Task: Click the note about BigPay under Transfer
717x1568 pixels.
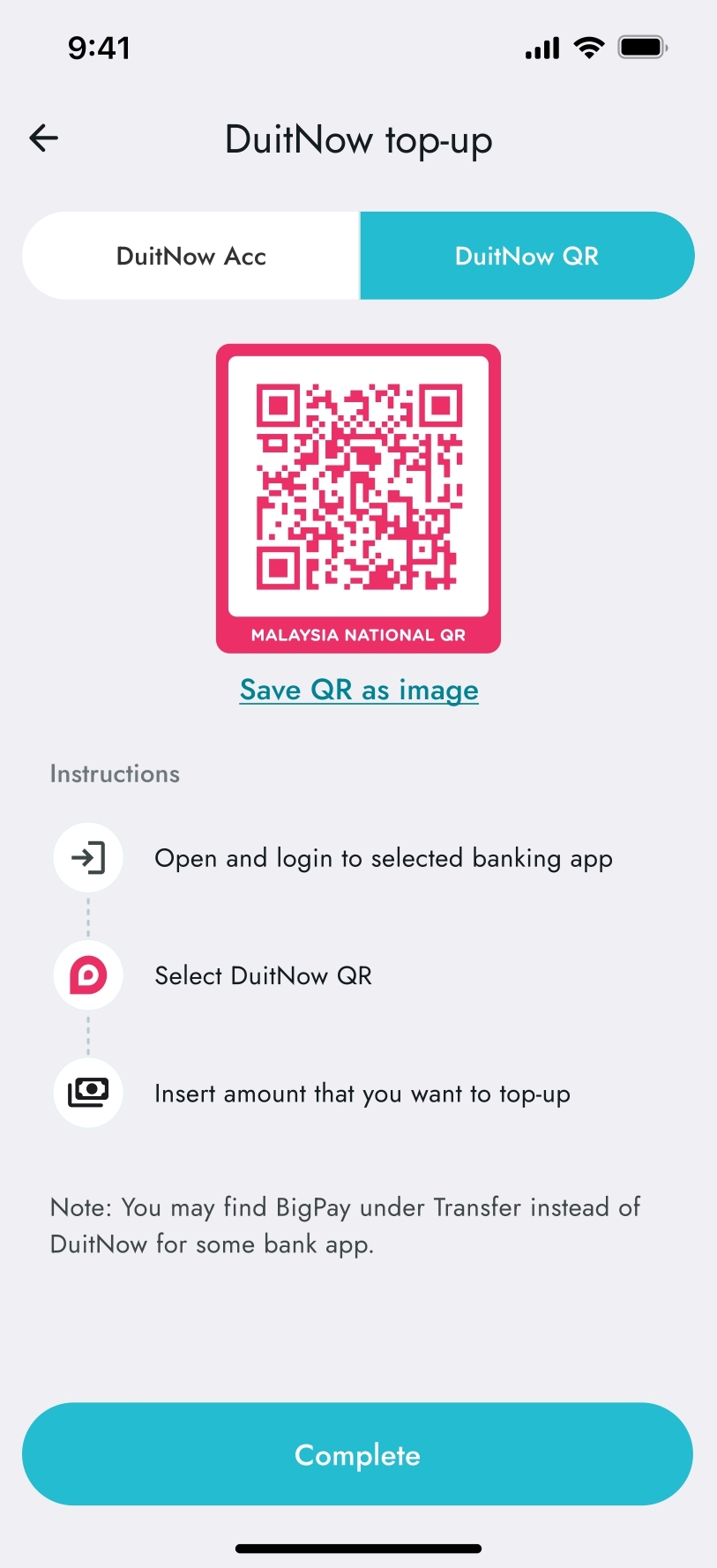Action: 345,1226
